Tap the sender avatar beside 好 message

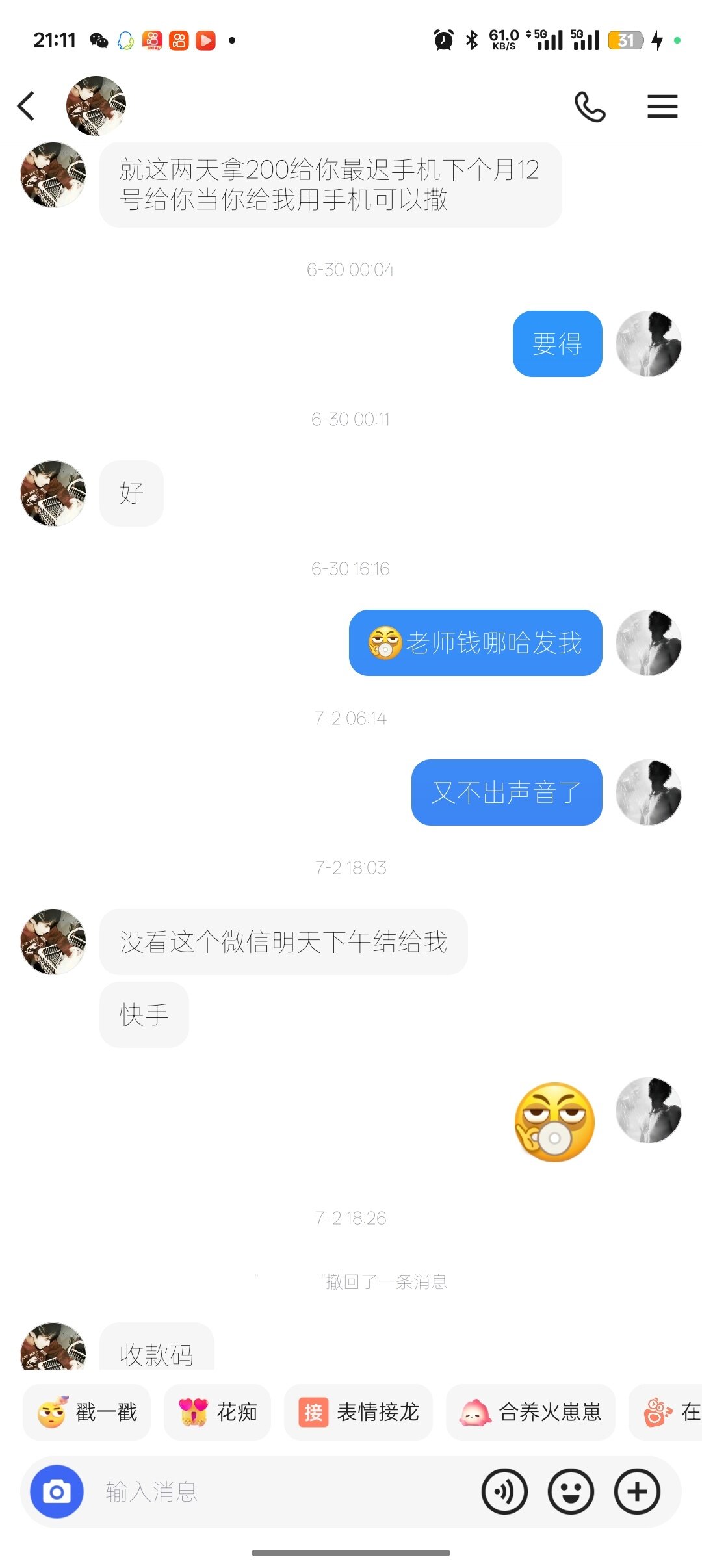pos(53,493)
